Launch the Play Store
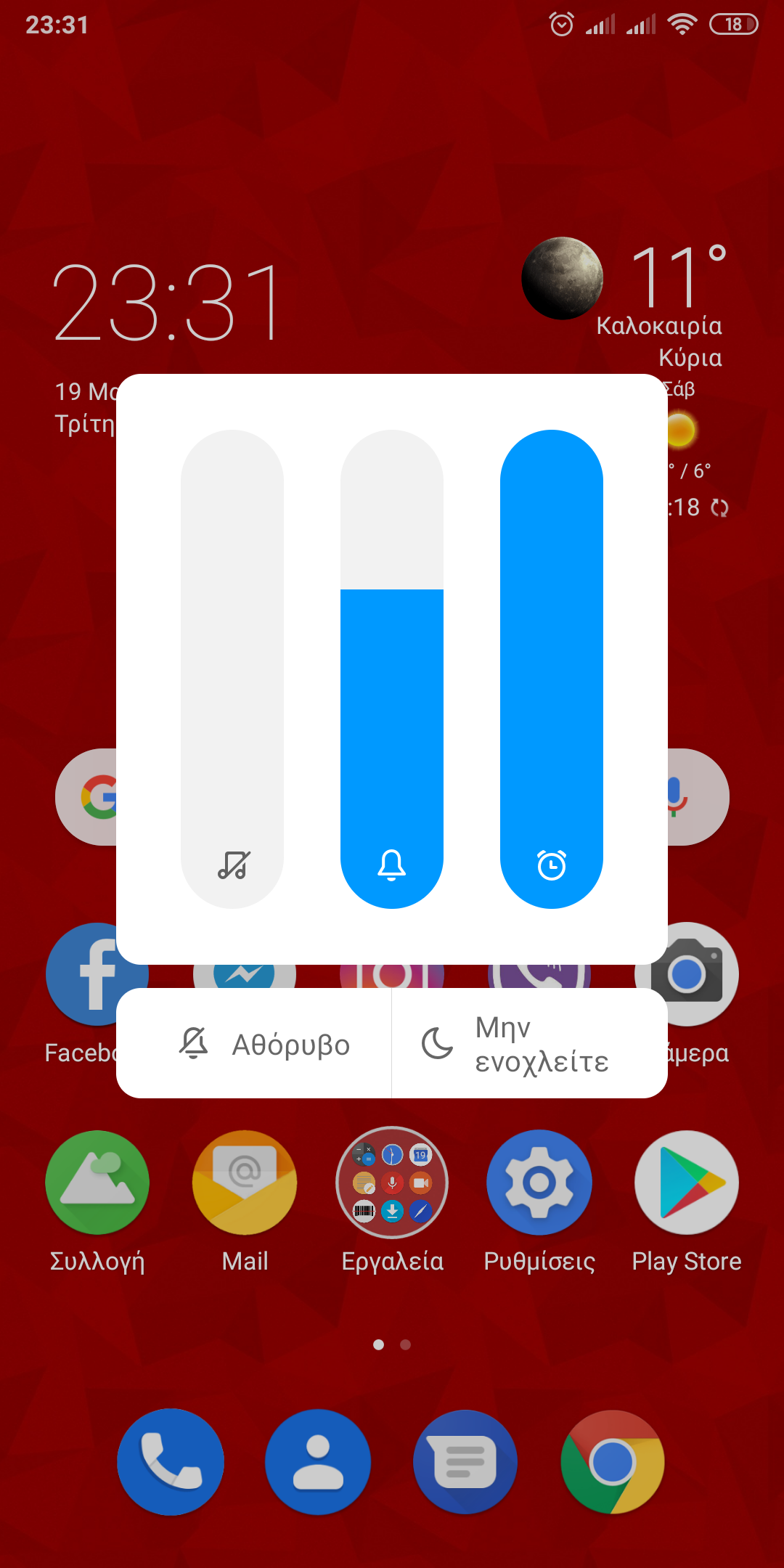This screenshot has width=784, height=1568. pyautogui.click(x=687, y=1183)
